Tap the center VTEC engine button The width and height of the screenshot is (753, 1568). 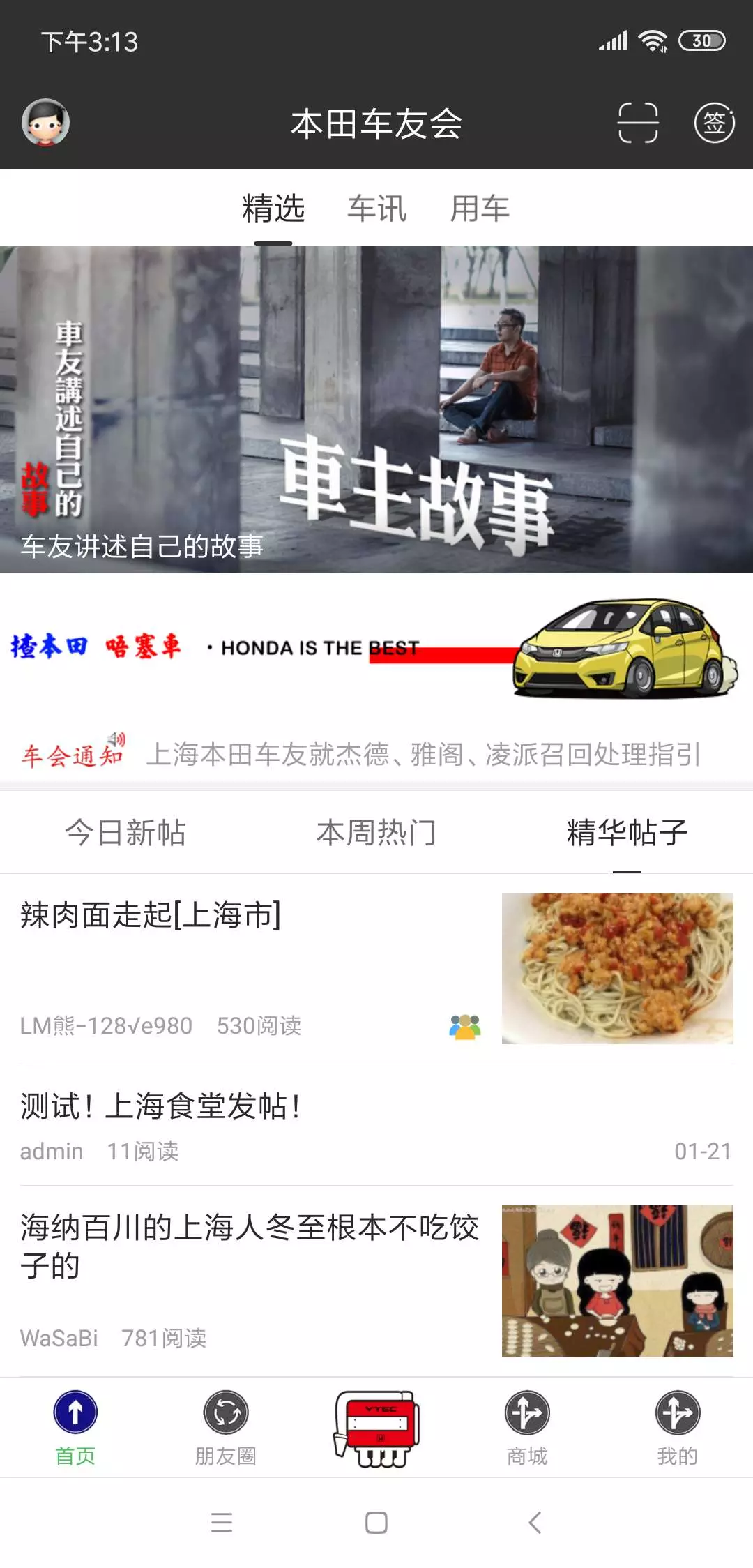tap(376, 1428)
